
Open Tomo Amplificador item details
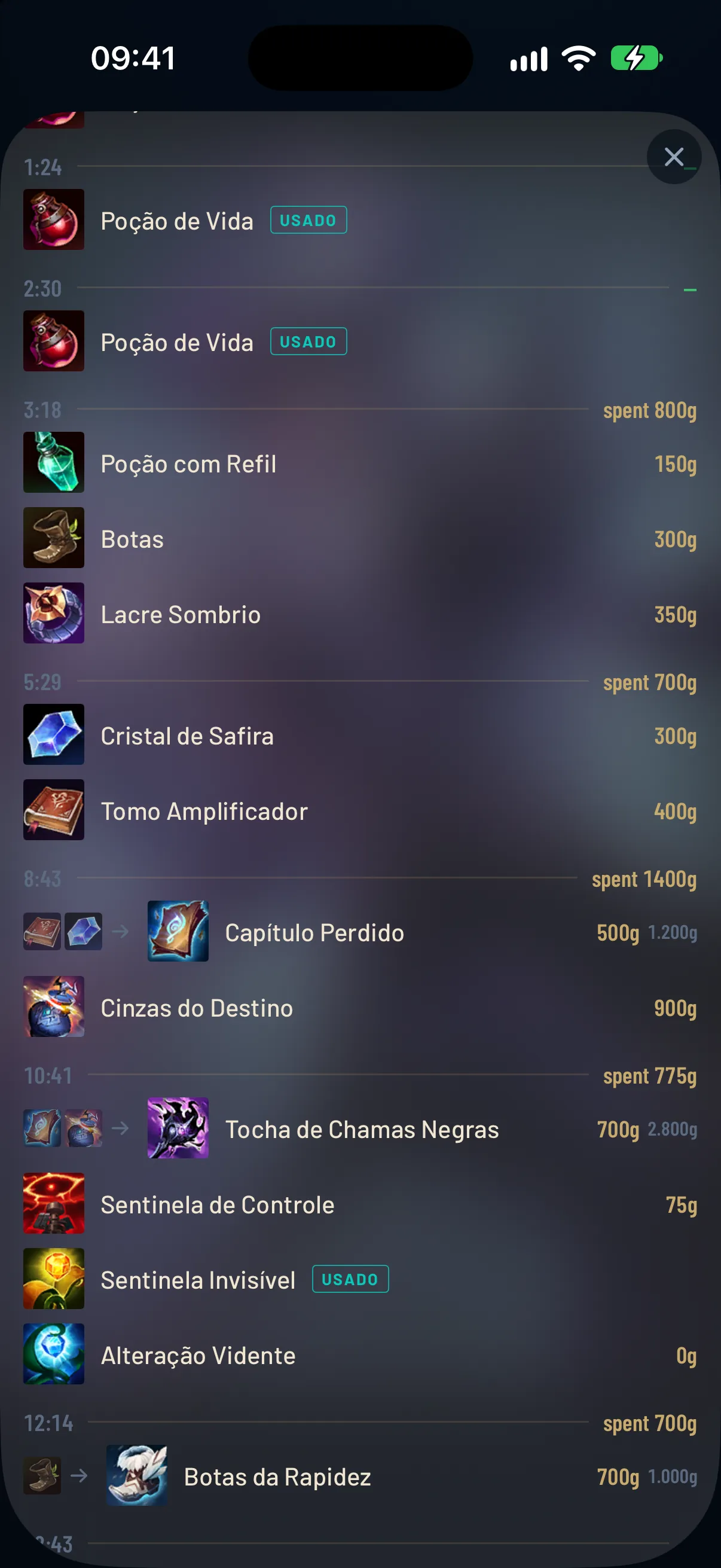tap(360, 810)
